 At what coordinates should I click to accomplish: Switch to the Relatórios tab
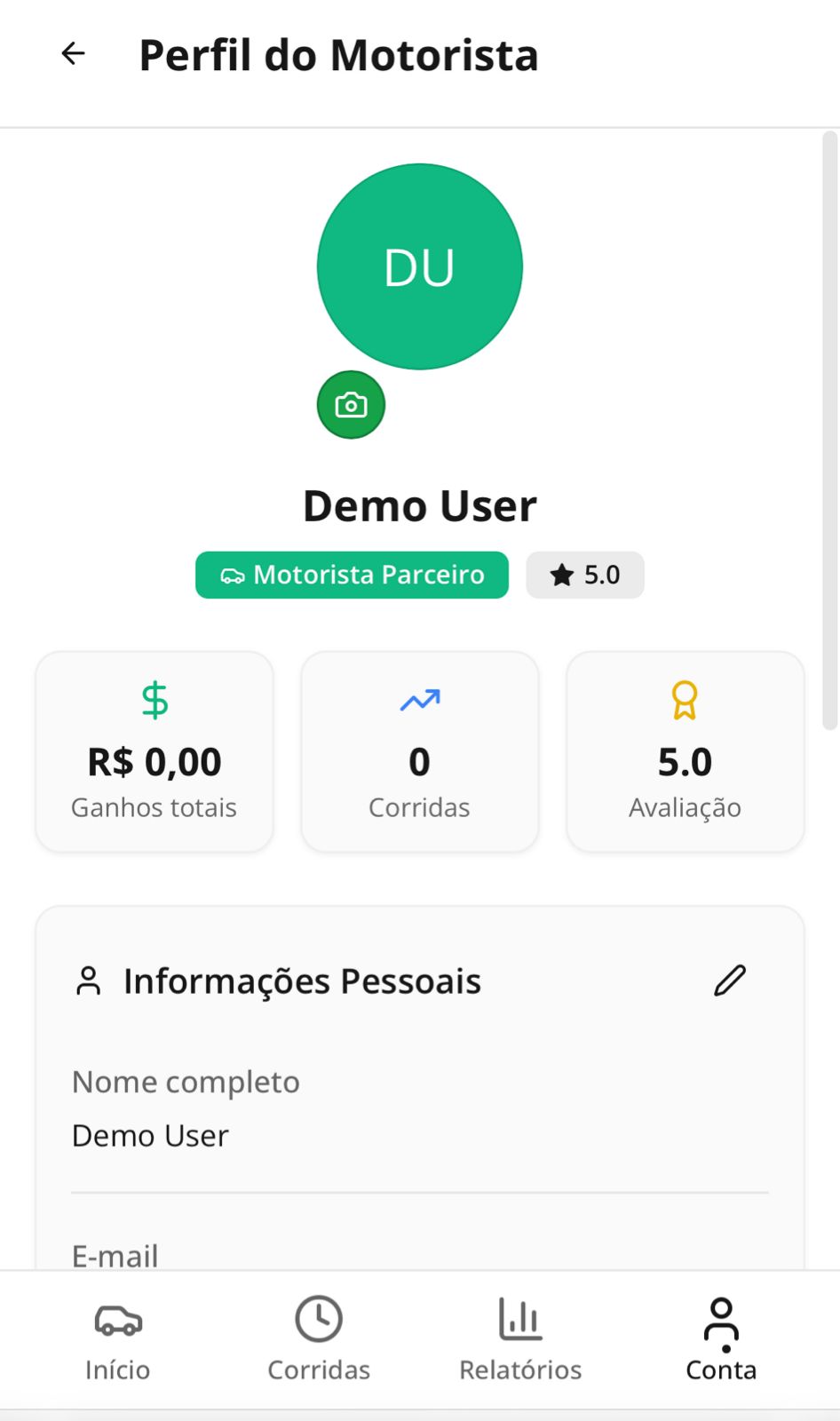pyautogui.click(x=520, y=1338)
